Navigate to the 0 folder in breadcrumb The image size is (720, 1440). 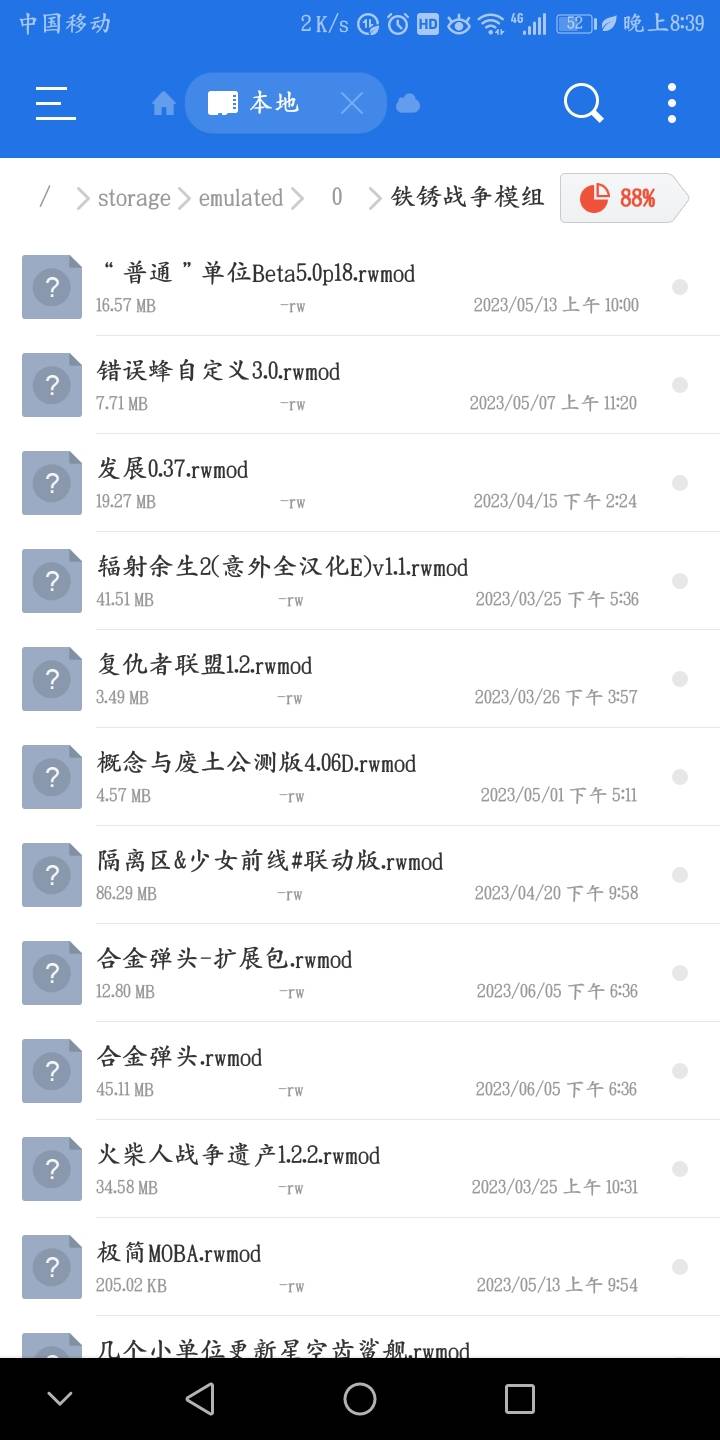(x=336, y=197)
